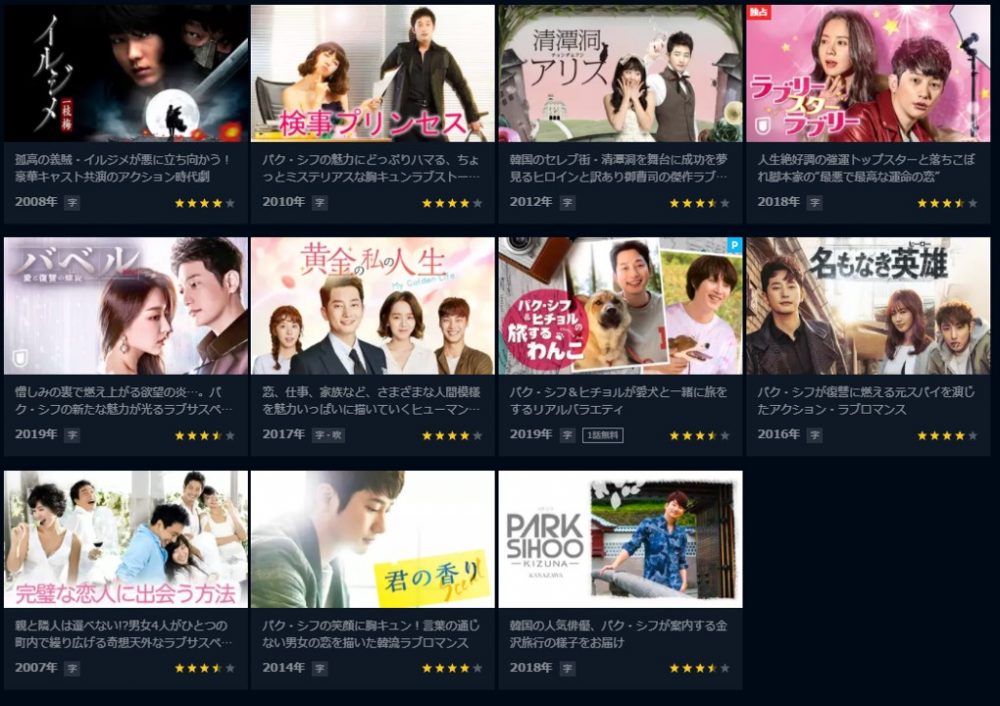The width and height of the screenshot is (1000, 706).
Task: View the バベル drama details
Action: coord(126,306)
